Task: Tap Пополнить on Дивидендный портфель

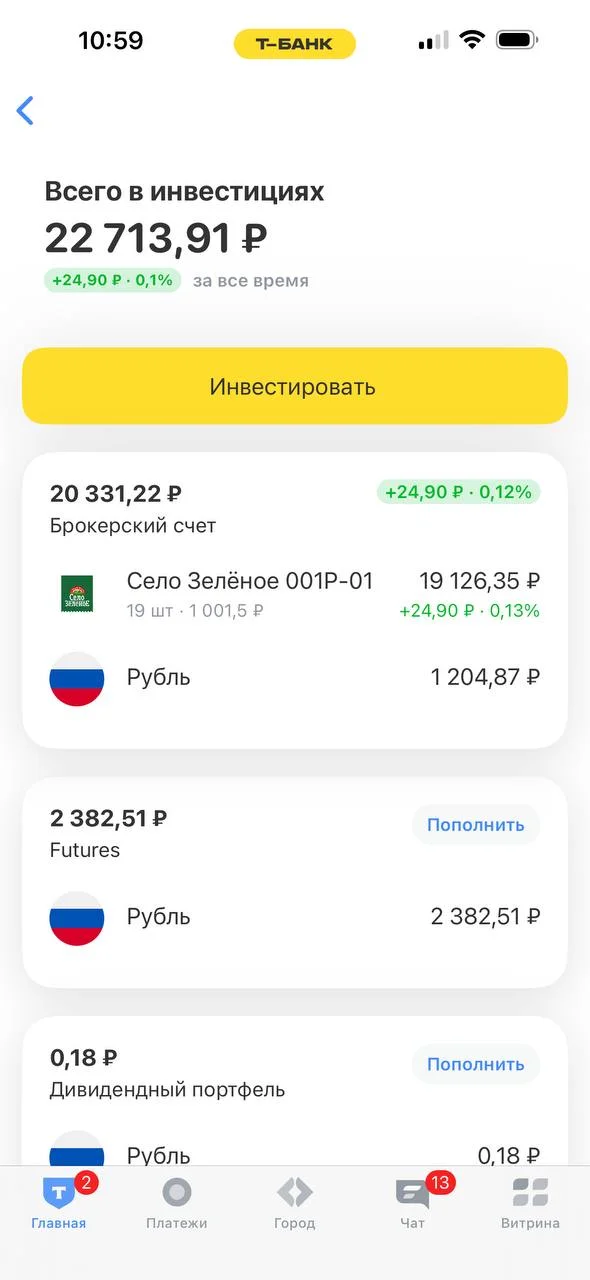Action: 476,1064
